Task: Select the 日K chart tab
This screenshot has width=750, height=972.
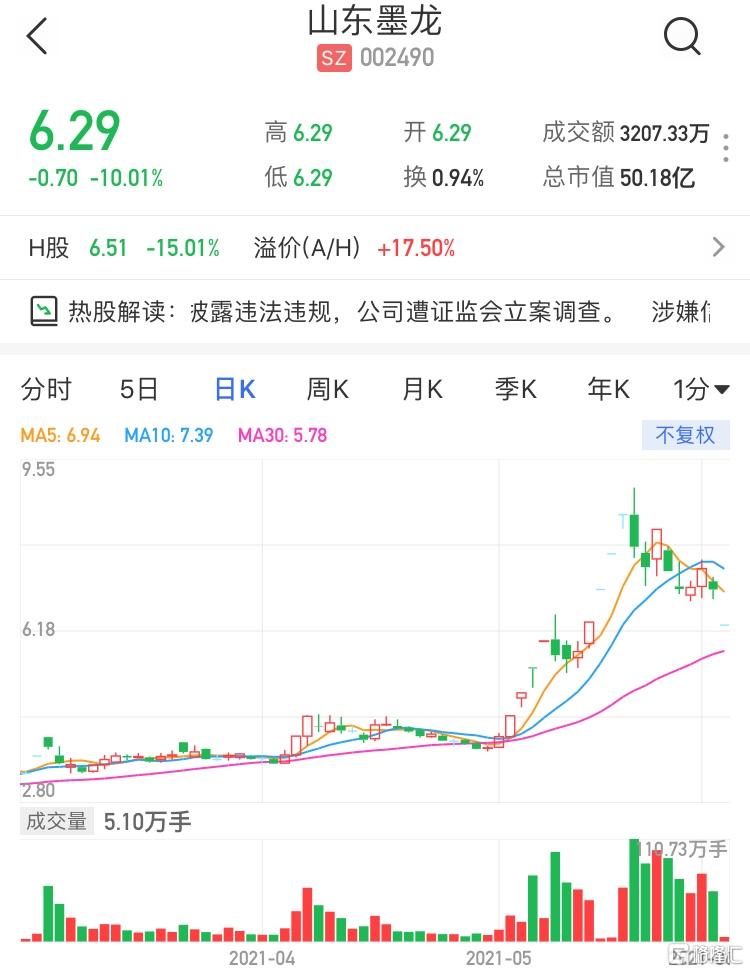Action: 235,389
